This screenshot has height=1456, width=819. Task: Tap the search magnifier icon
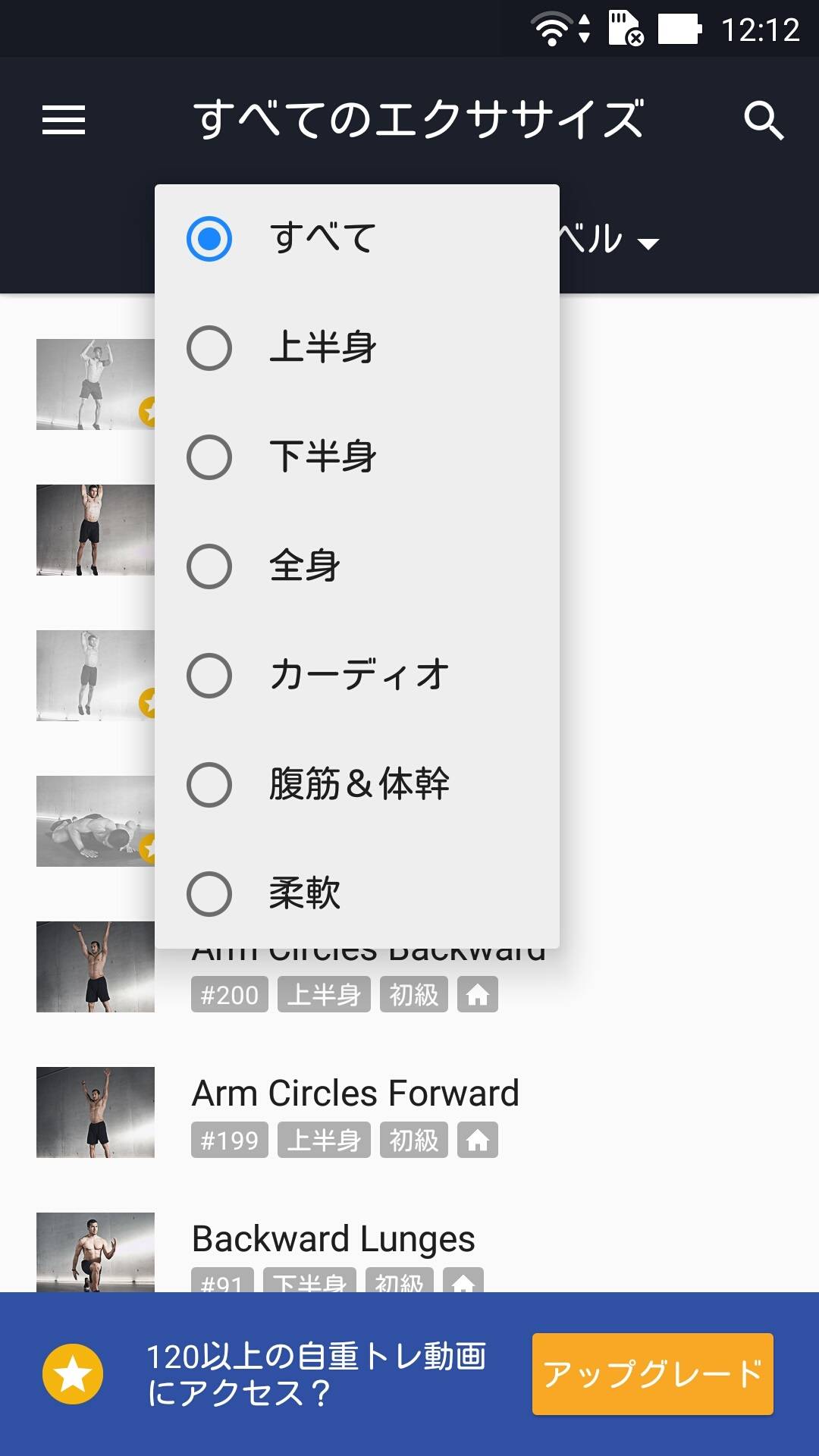click(763, 120)
